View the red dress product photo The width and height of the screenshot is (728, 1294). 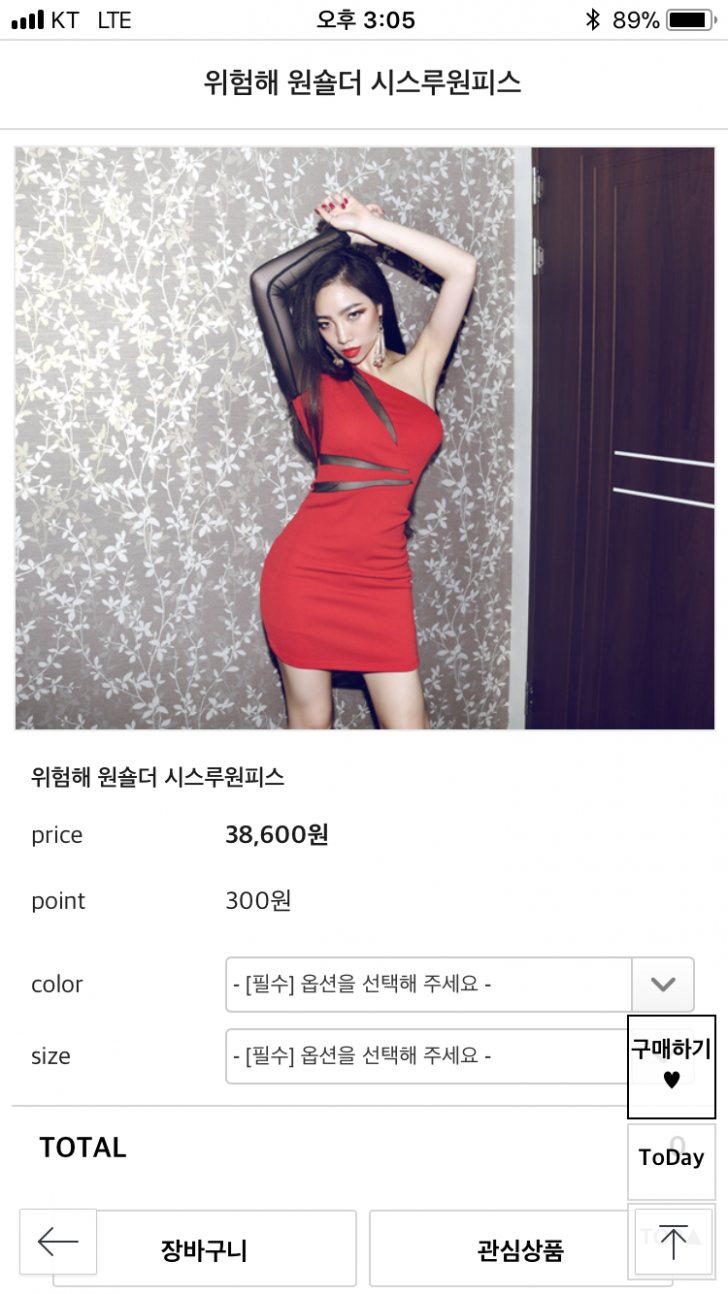tap(364, 438)
